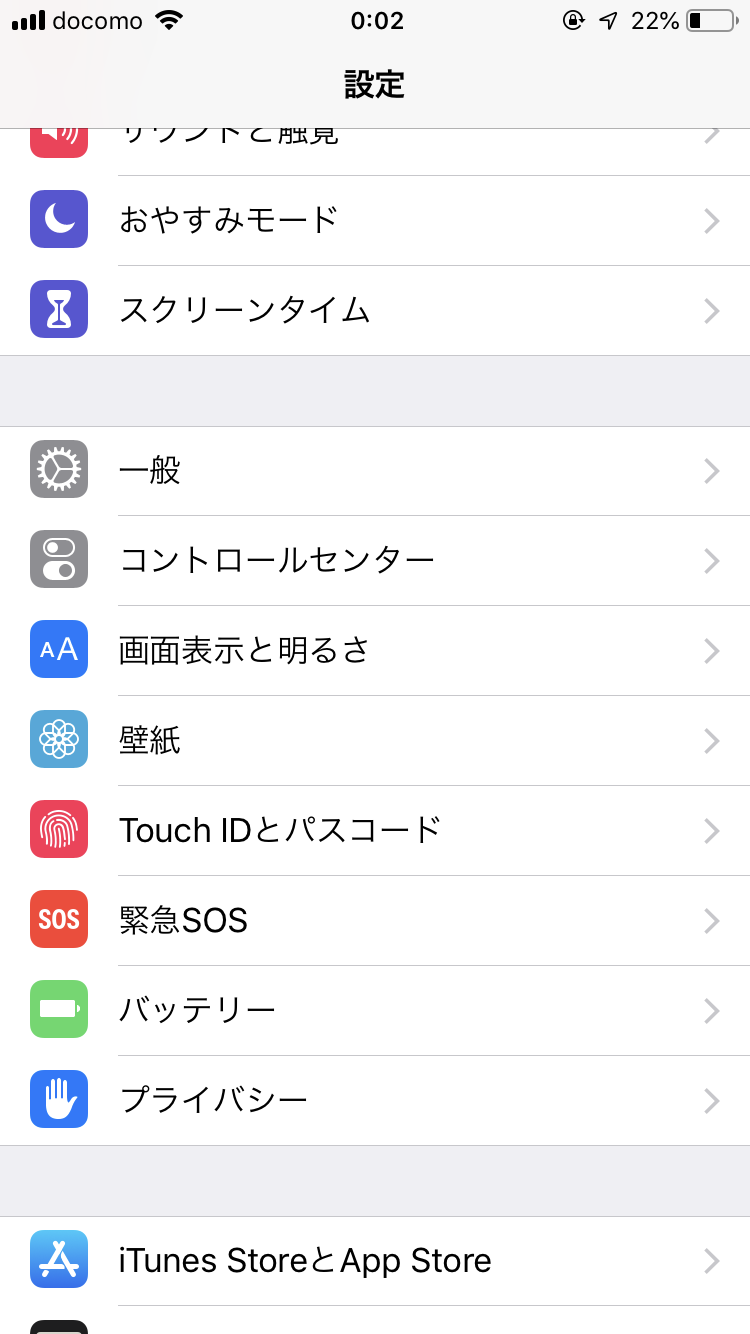Screen dimensions: 750x1334
Task: Open バッテリー settings
Action: coord(375,1010)
